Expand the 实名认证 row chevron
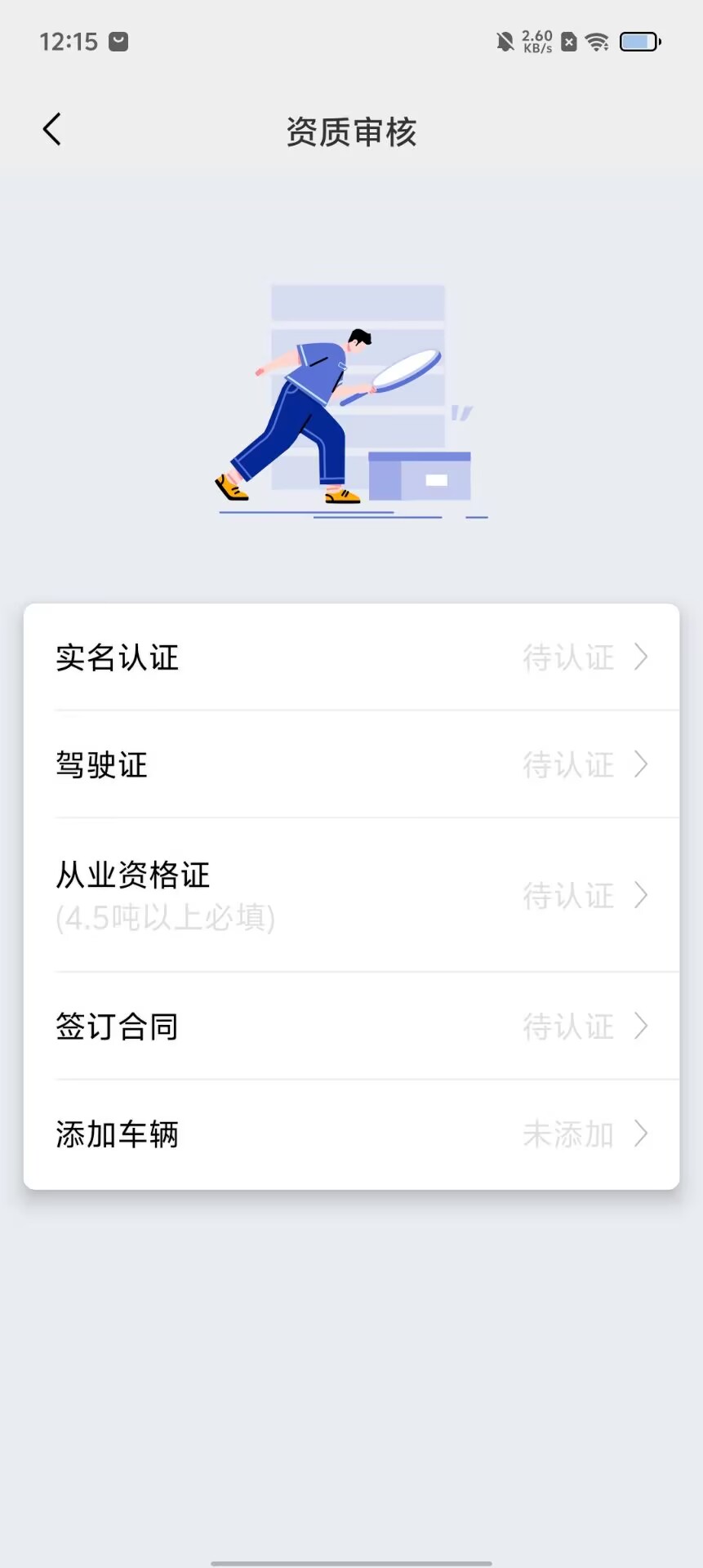The height and width of the screenshot is (1568, 703). click(640, 657)
